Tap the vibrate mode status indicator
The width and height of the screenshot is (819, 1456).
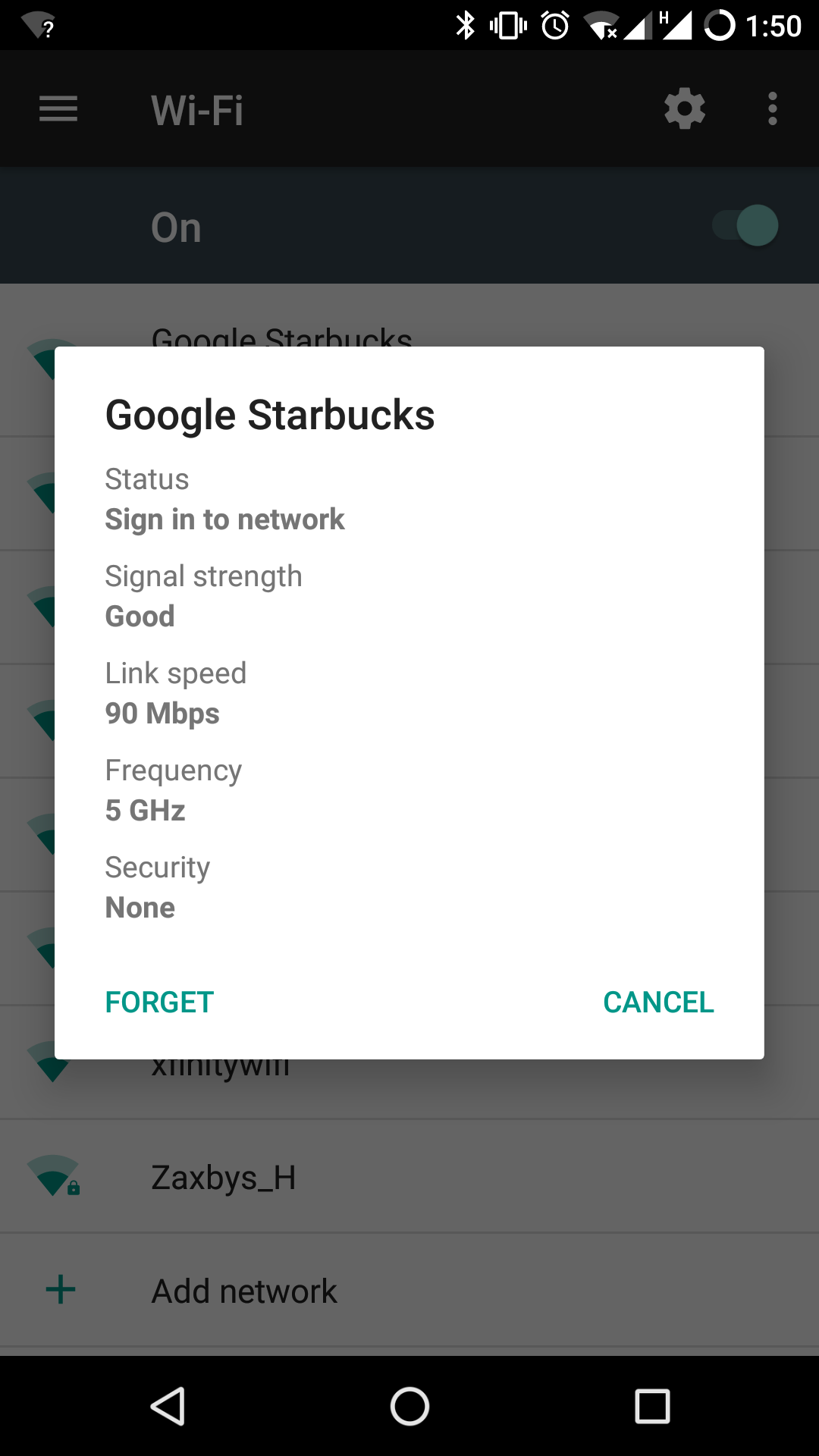coord(507,25)
